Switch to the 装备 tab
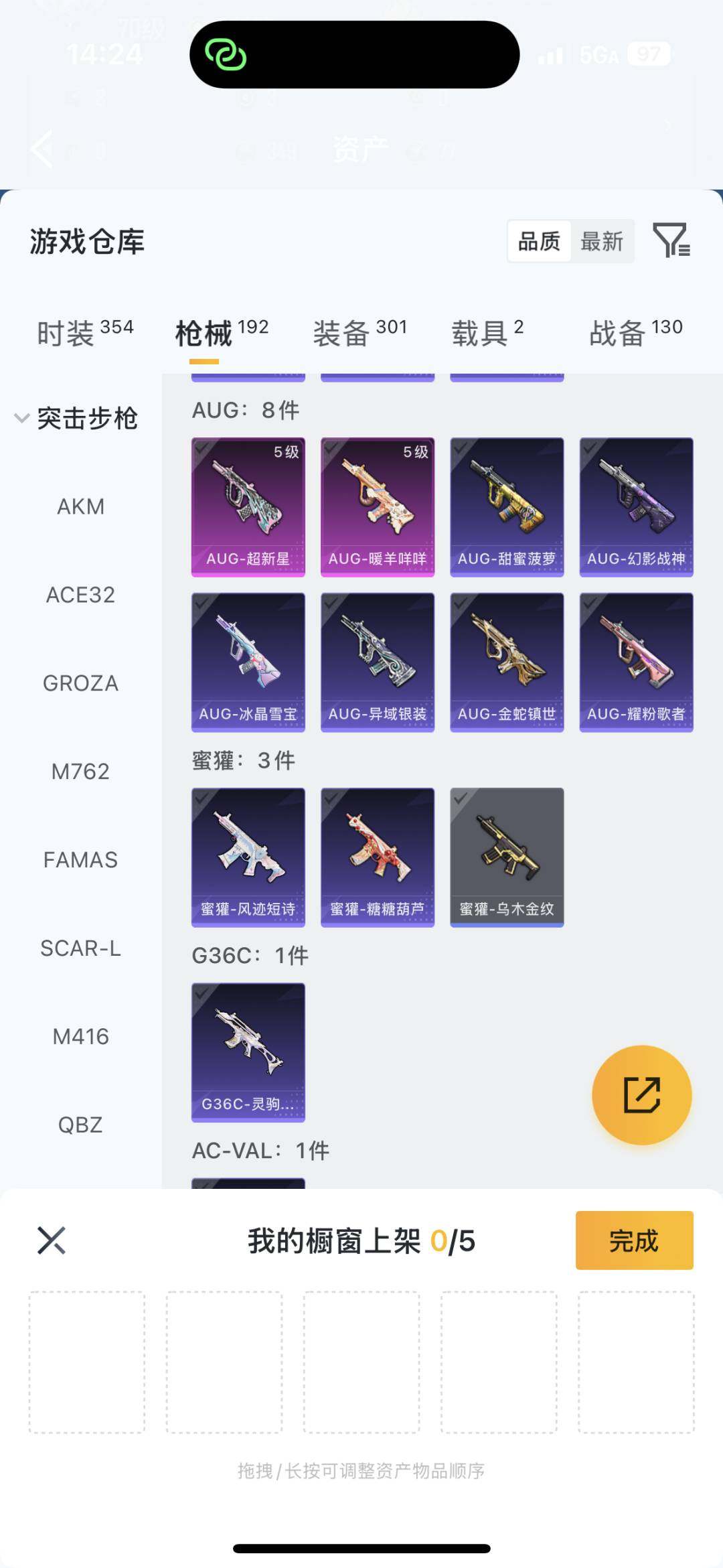 click(359, 332)
